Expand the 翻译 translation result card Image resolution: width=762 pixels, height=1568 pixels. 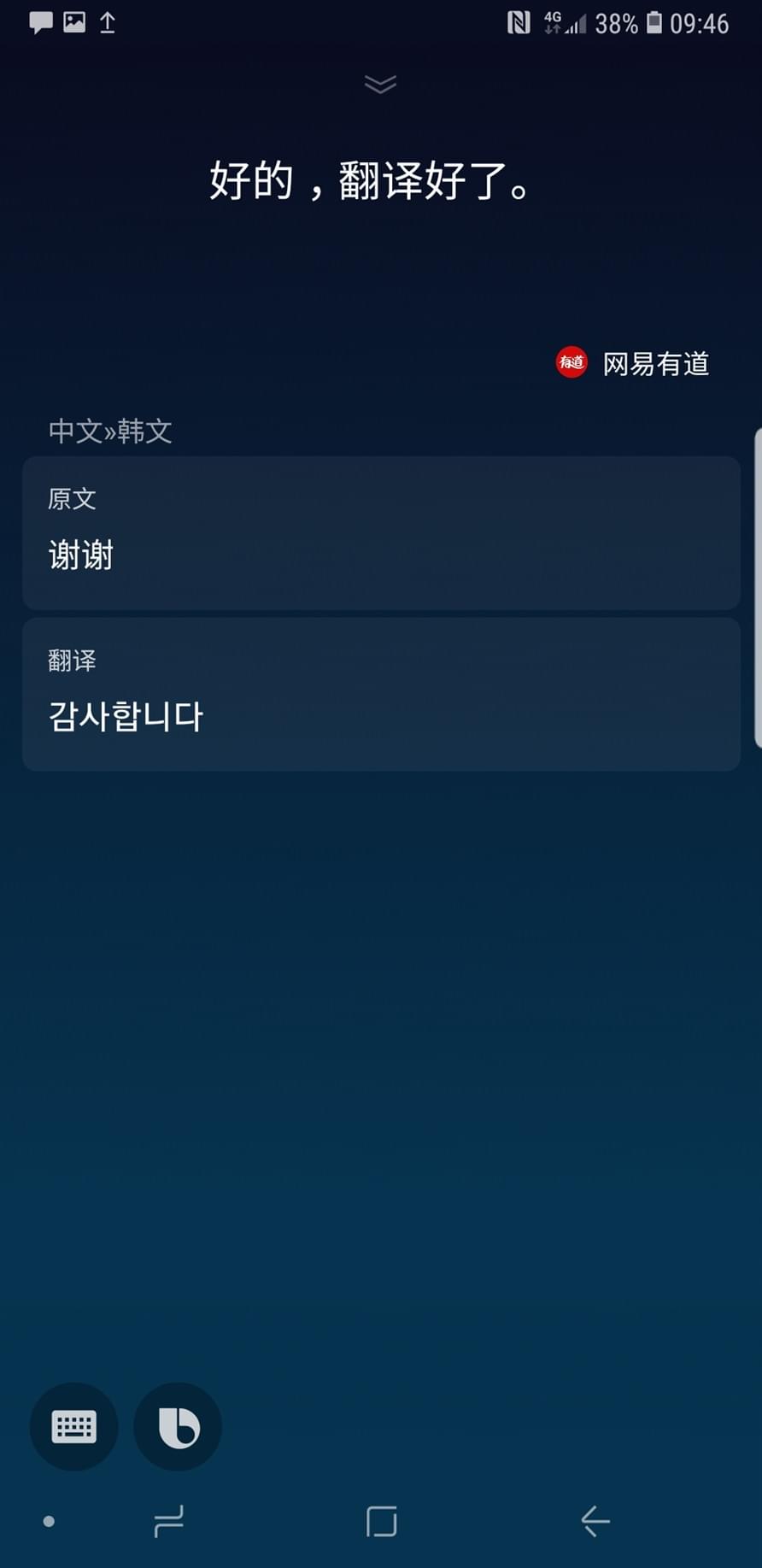[x=380, y=692]
